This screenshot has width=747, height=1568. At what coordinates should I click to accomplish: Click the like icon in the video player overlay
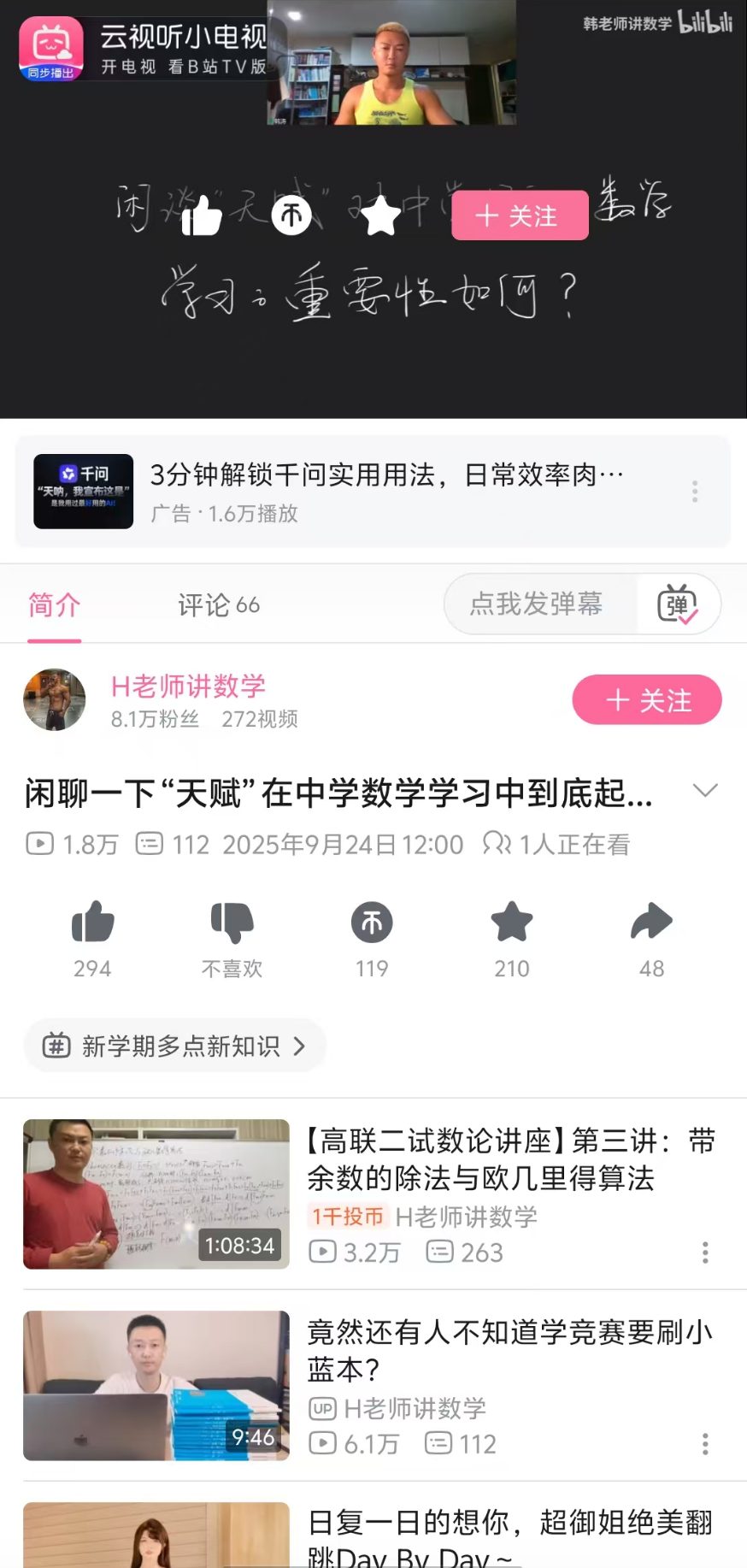pos(202,214)
